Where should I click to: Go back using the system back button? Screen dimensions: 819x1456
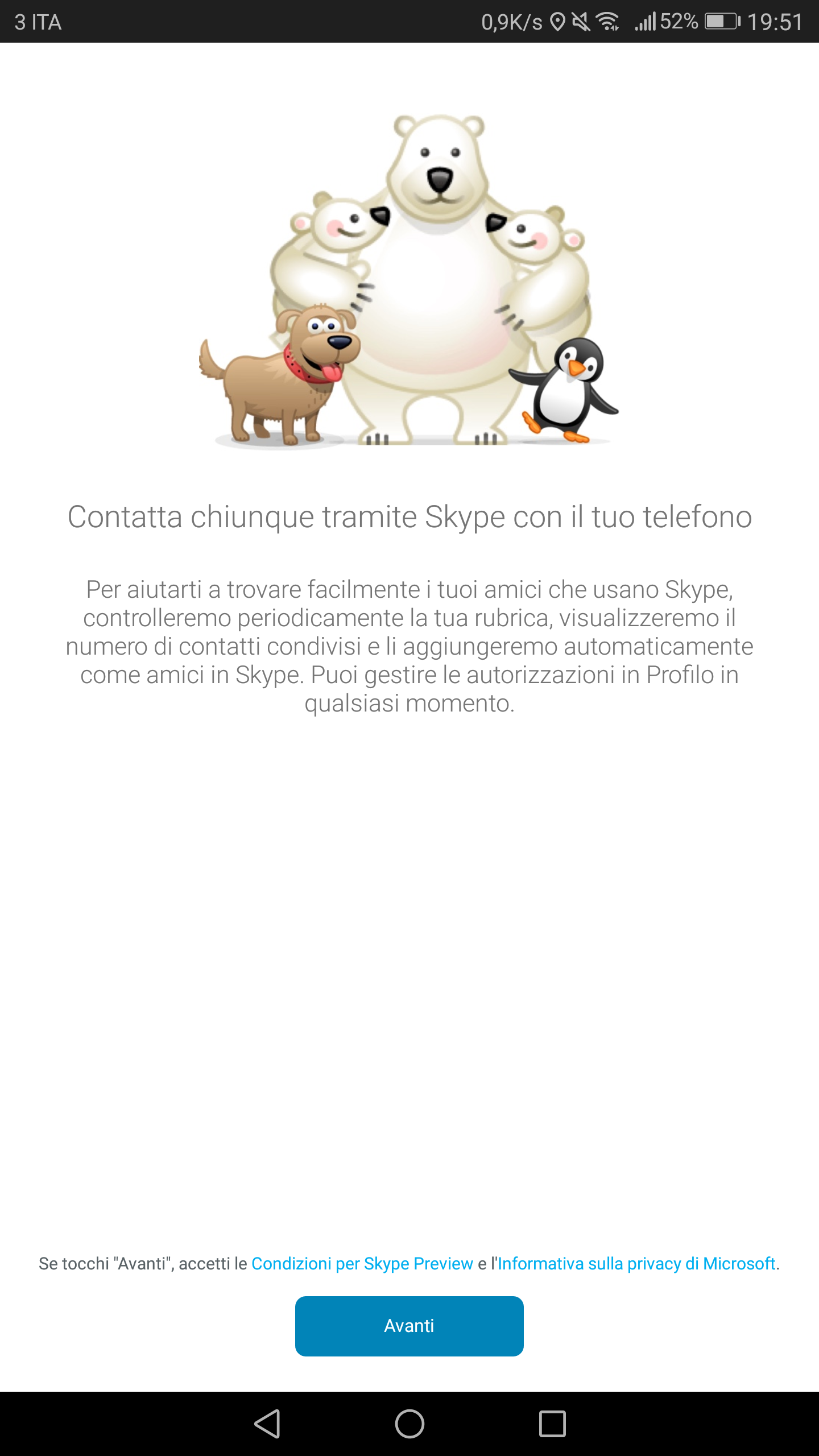tap(267, 1424)
